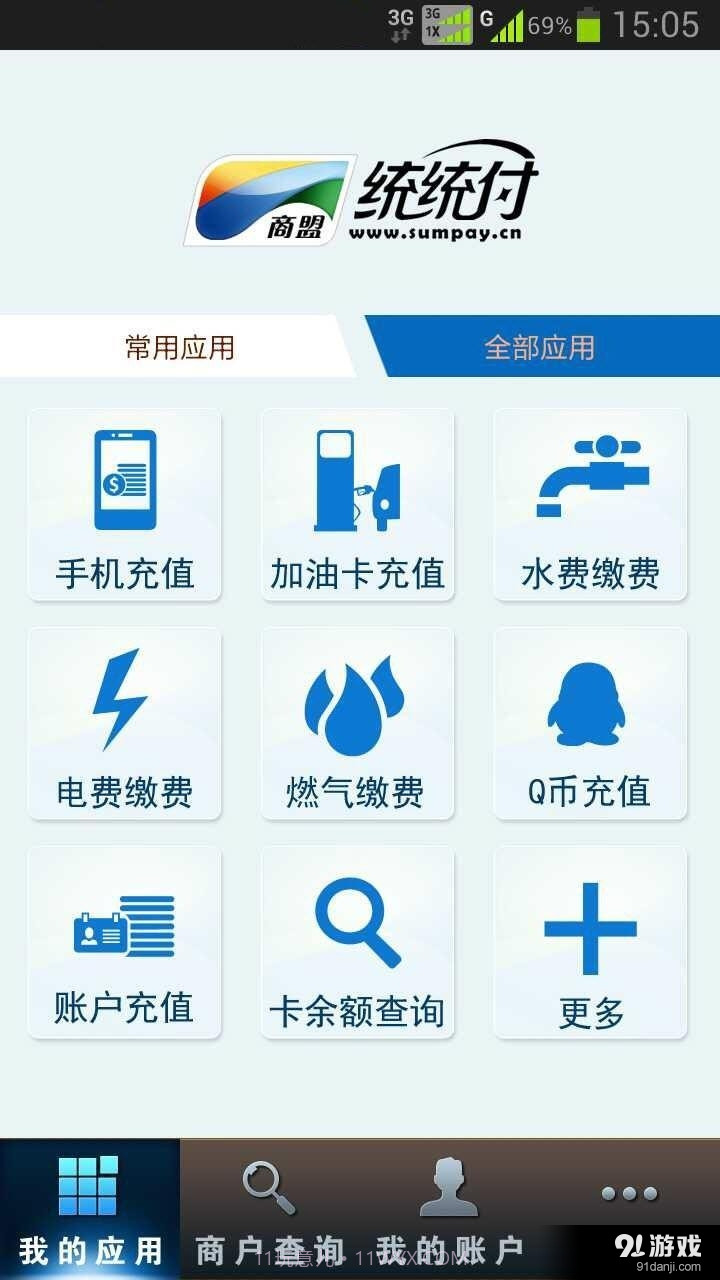Switch to the 常用应用 tab
The image size is (720, 1280).
tap(180, 347)
